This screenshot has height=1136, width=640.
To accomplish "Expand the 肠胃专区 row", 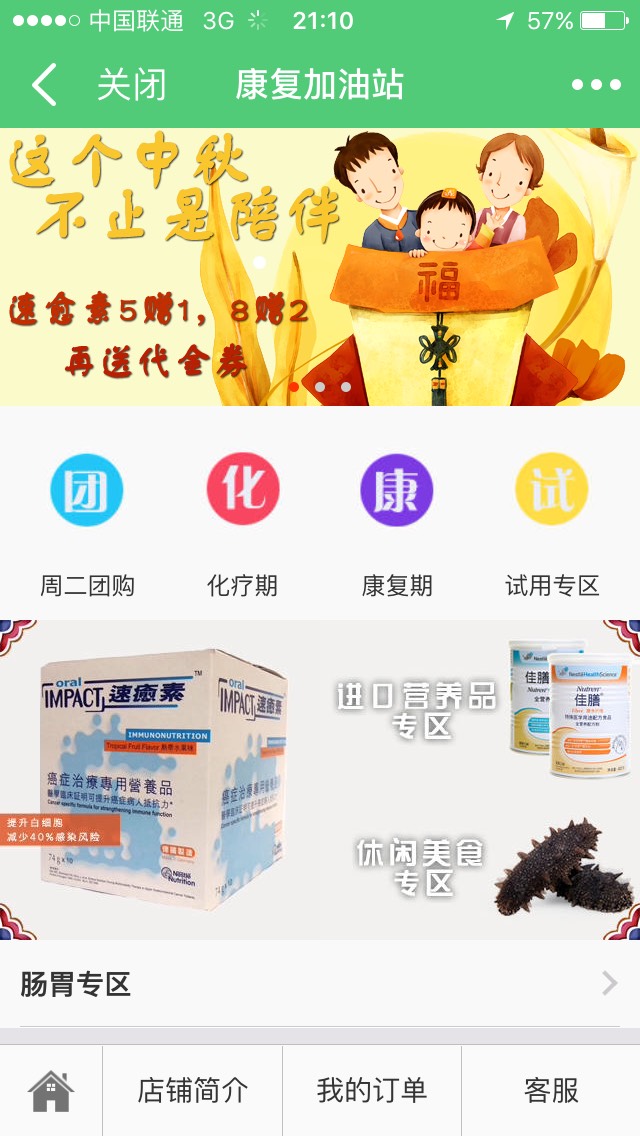I will coord(320,984).
